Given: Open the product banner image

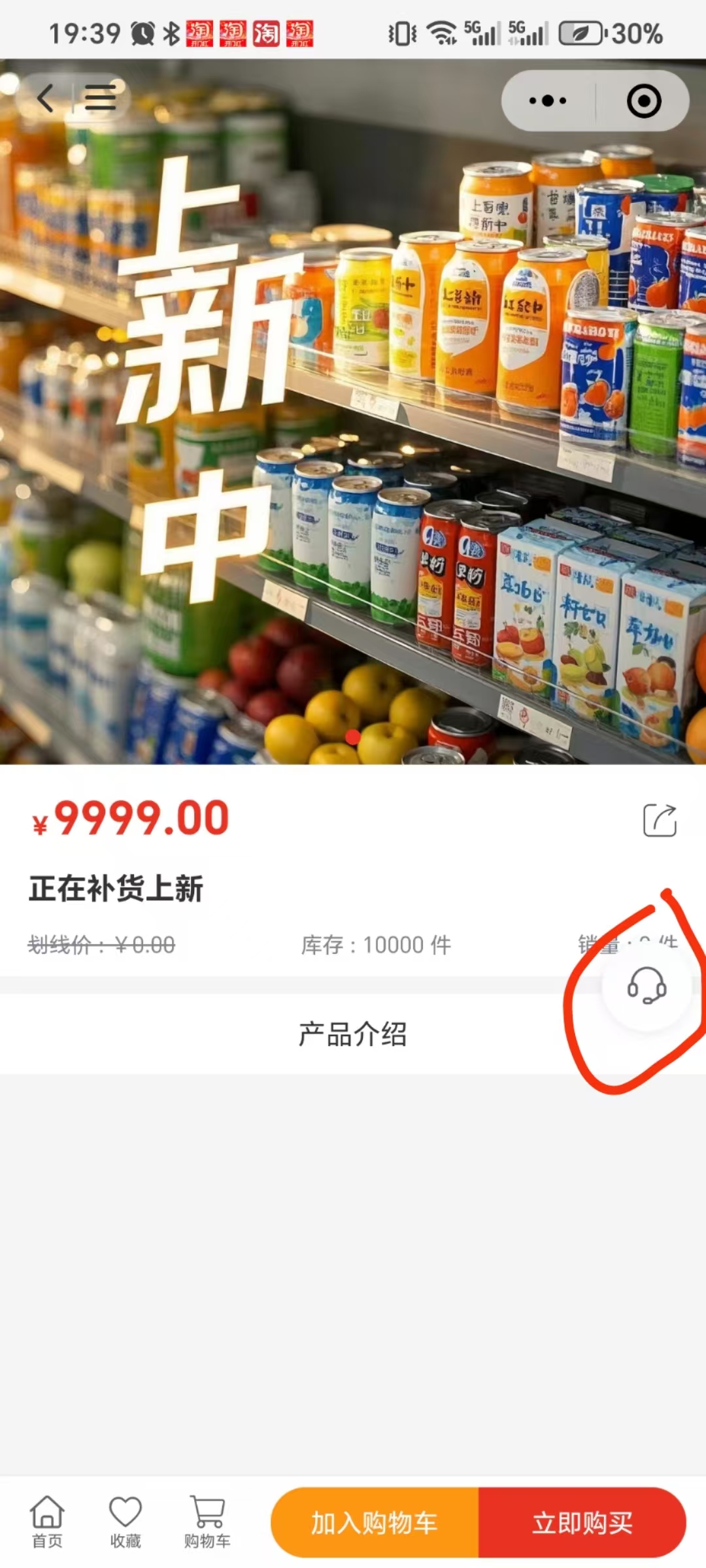Looking at the screenshot, I should [x=353, y=412].
